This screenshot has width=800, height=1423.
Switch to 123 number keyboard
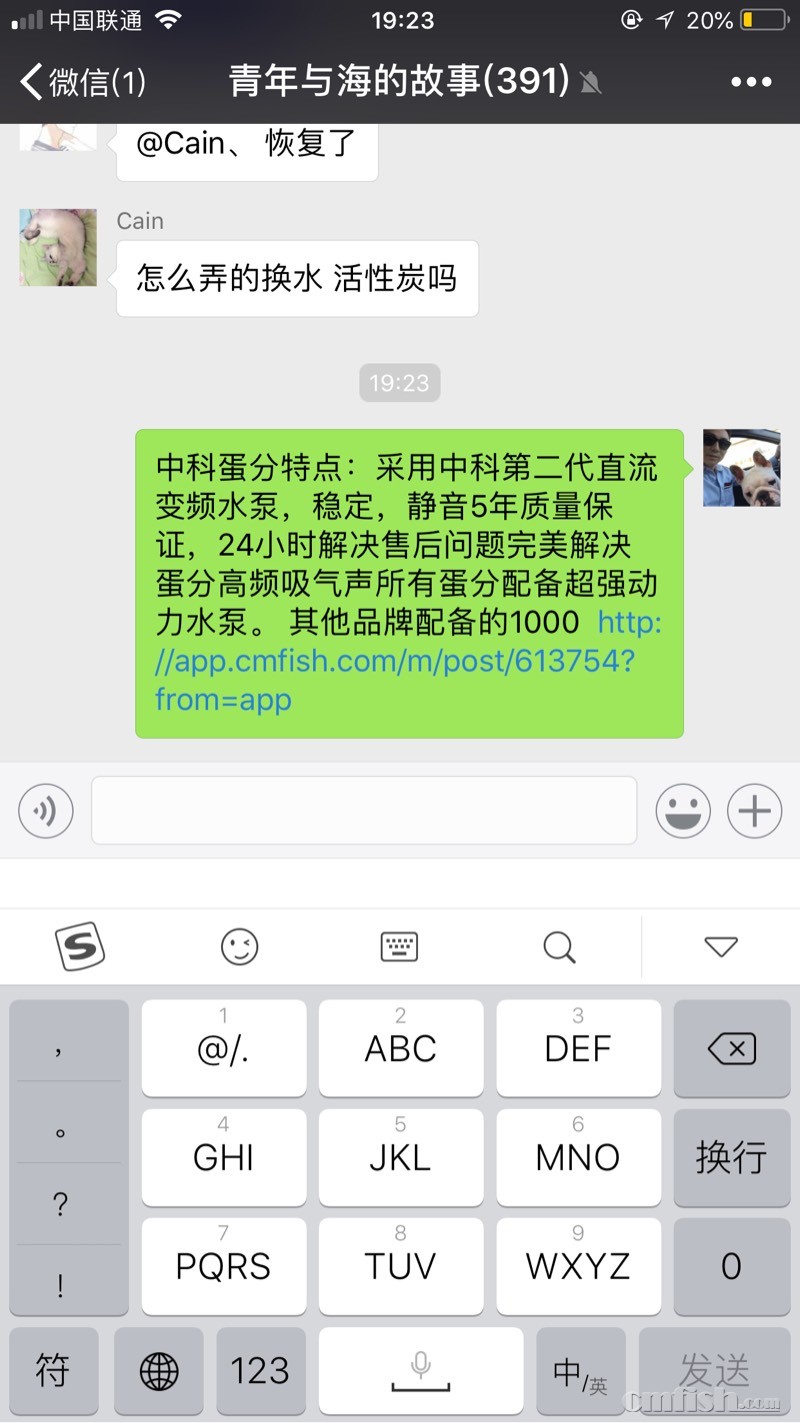(260, 1370)
